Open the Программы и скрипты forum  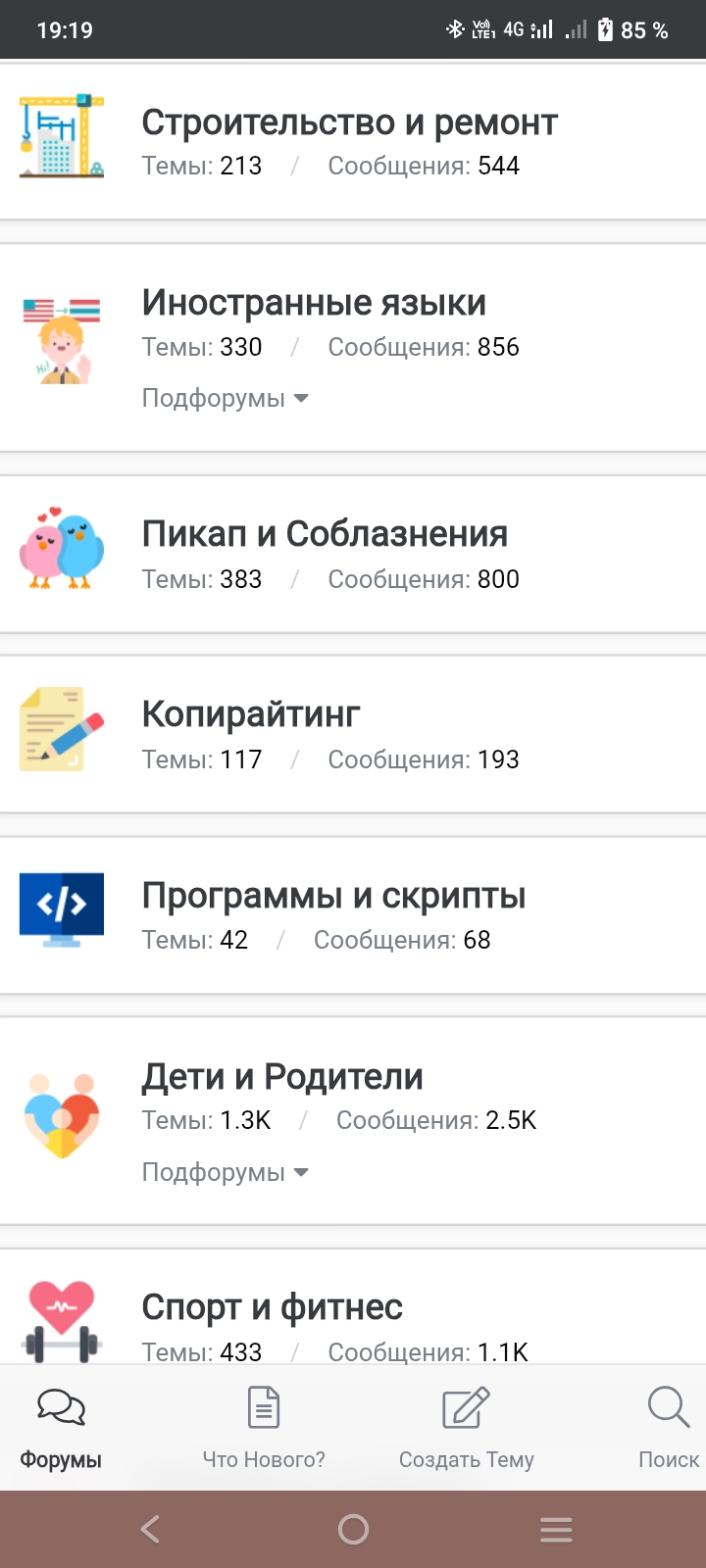click(333, 896)
